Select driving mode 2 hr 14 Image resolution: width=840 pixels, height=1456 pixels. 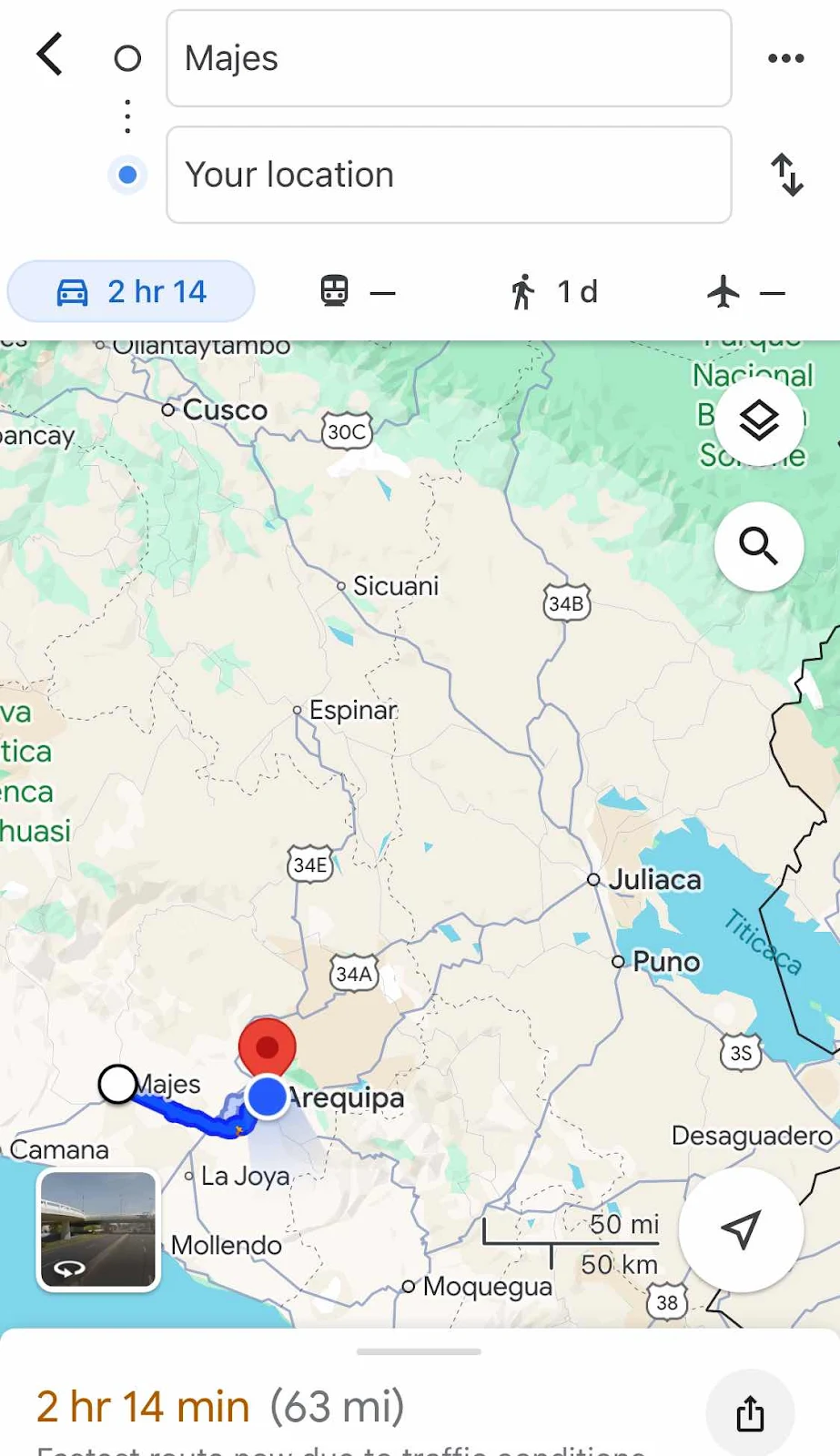[131, 292]
